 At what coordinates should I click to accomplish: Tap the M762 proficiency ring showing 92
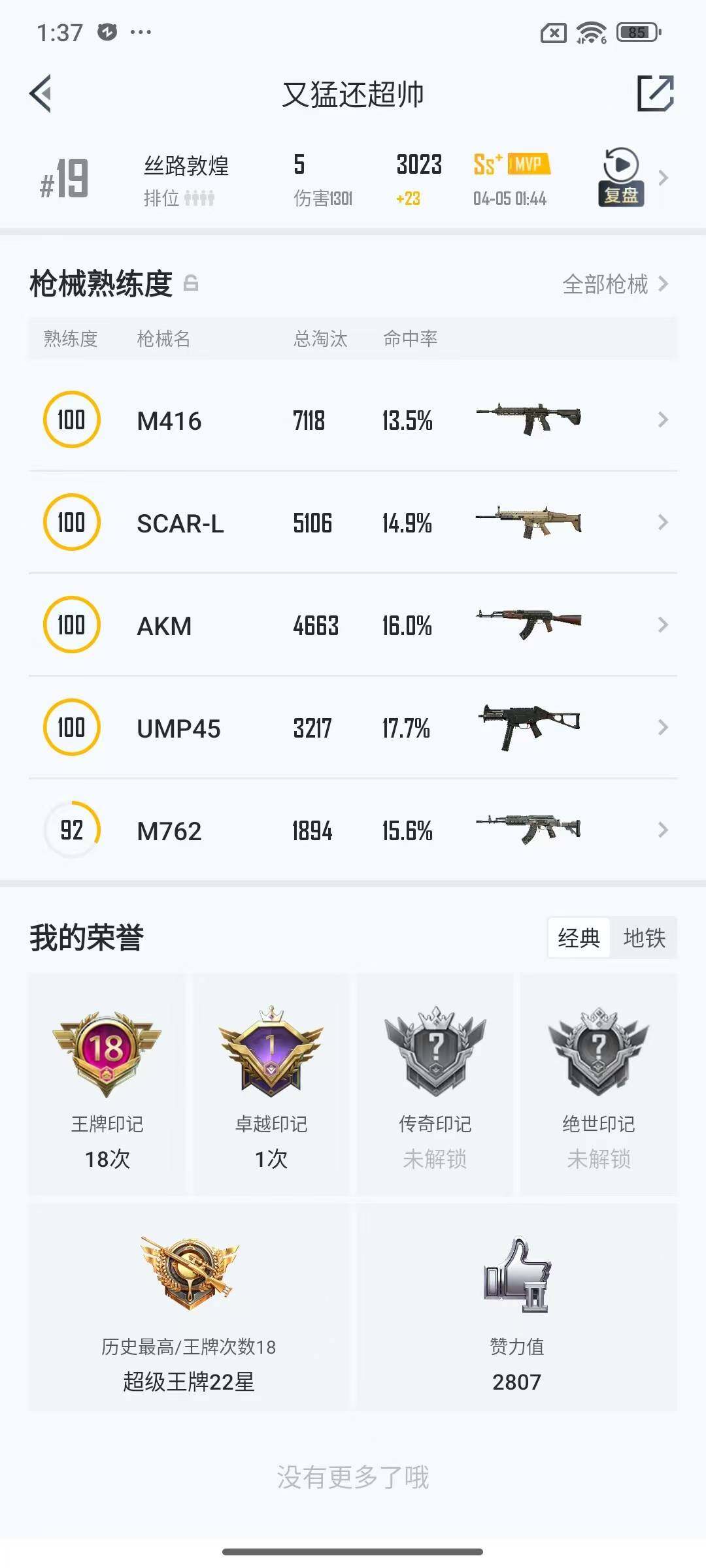click(x=72, y=830)
